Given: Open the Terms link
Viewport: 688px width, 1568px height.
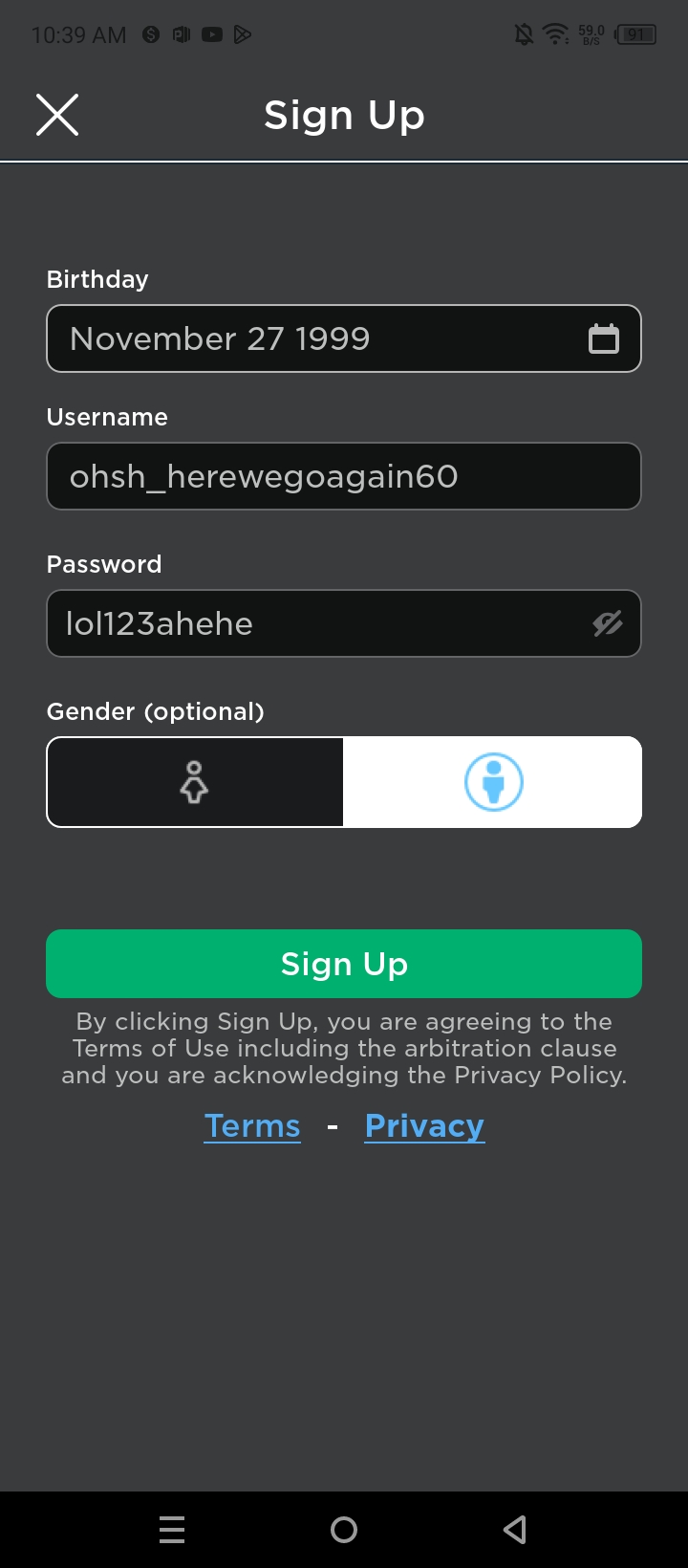Looking at the screenshot, I should click(x=252, y=1126).
